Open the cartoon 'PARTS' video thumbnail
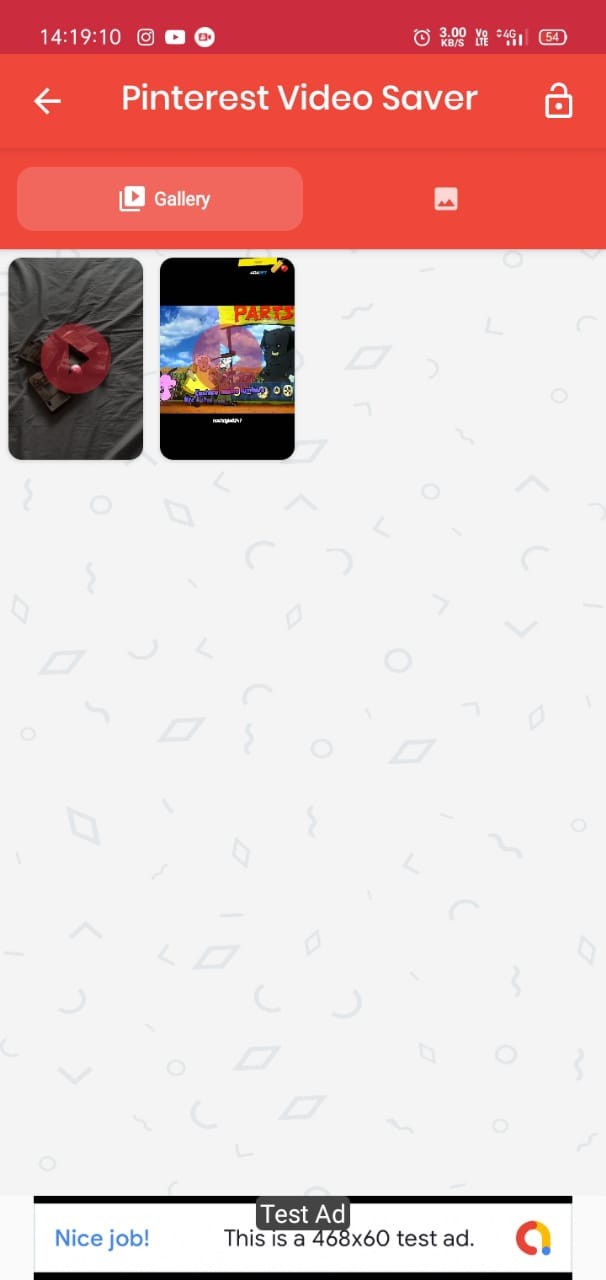 pos(227,359)
